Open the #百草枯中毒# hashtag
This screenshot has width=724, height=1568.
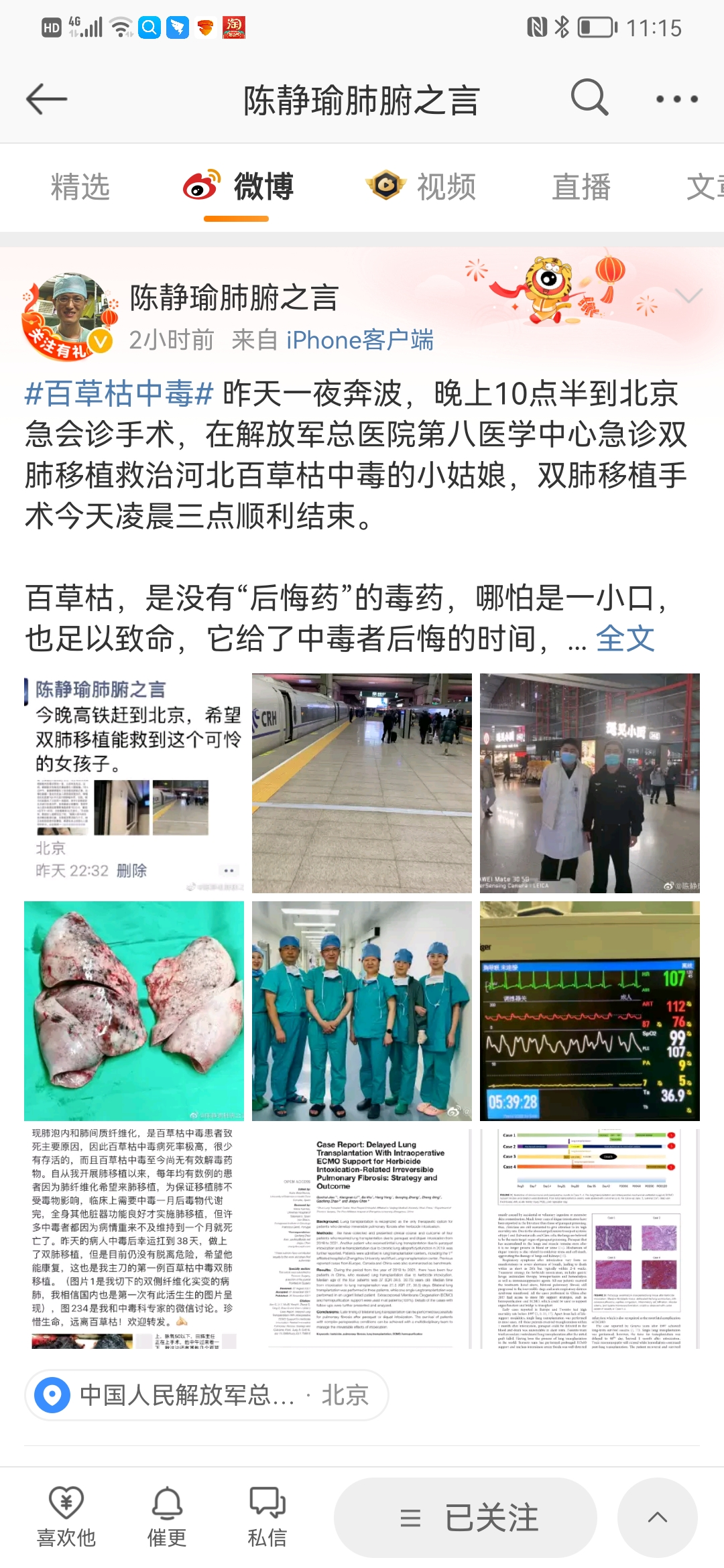coord(119,394)
